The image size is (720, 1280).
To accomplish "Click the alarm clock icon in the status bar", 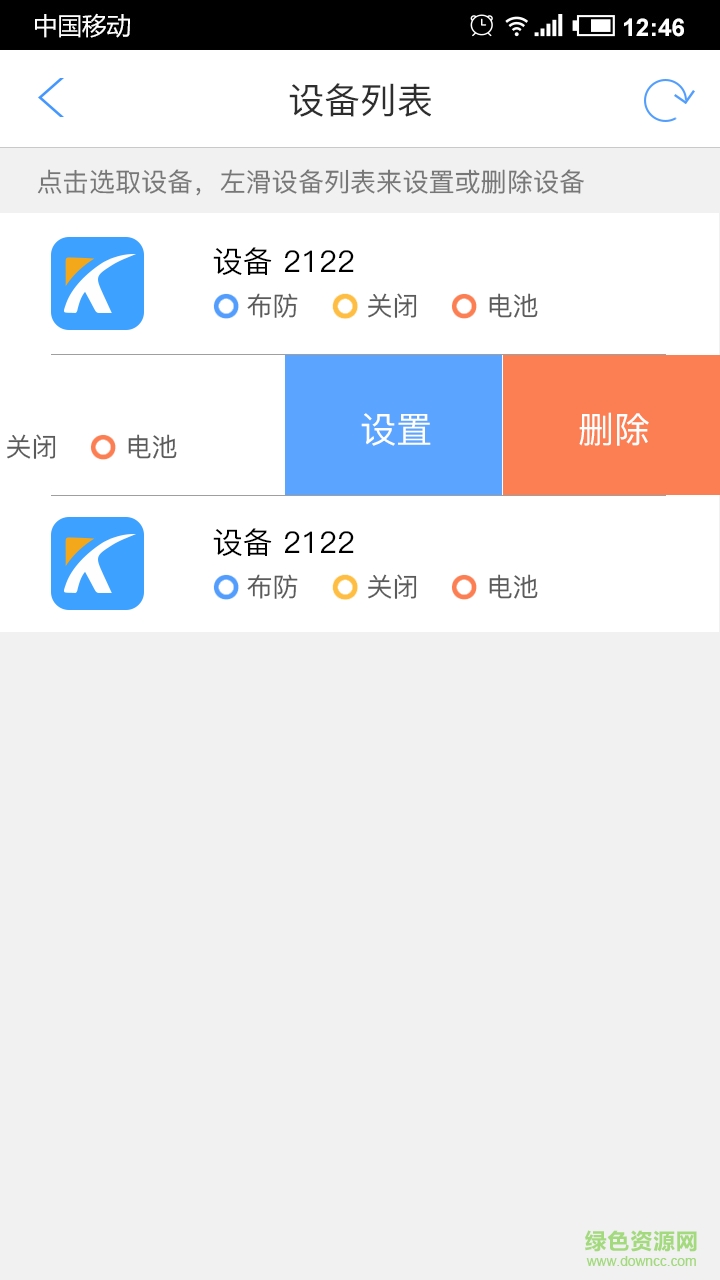I will pyautogui.click(x=480, y=25).
